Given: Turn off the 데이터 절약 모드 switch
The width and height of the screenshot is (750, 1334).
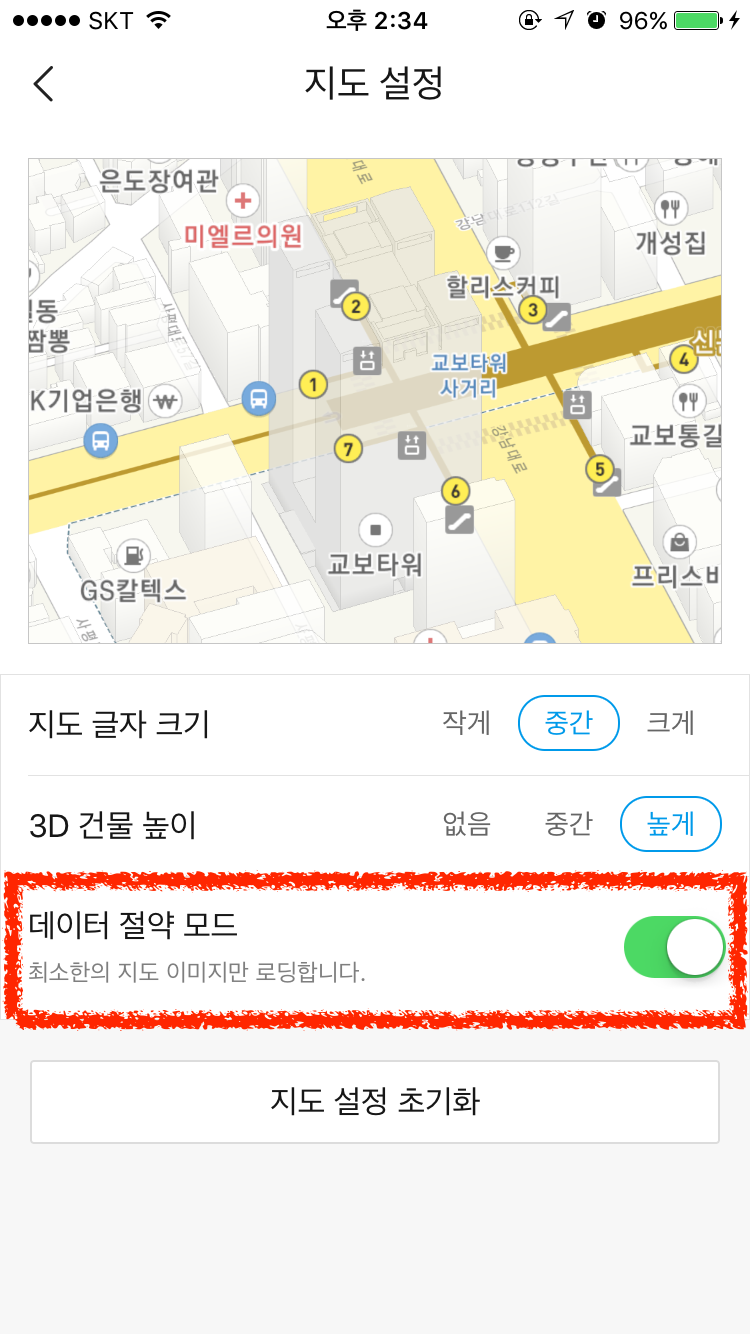Looking at the screenshot, I should (673, 947).
